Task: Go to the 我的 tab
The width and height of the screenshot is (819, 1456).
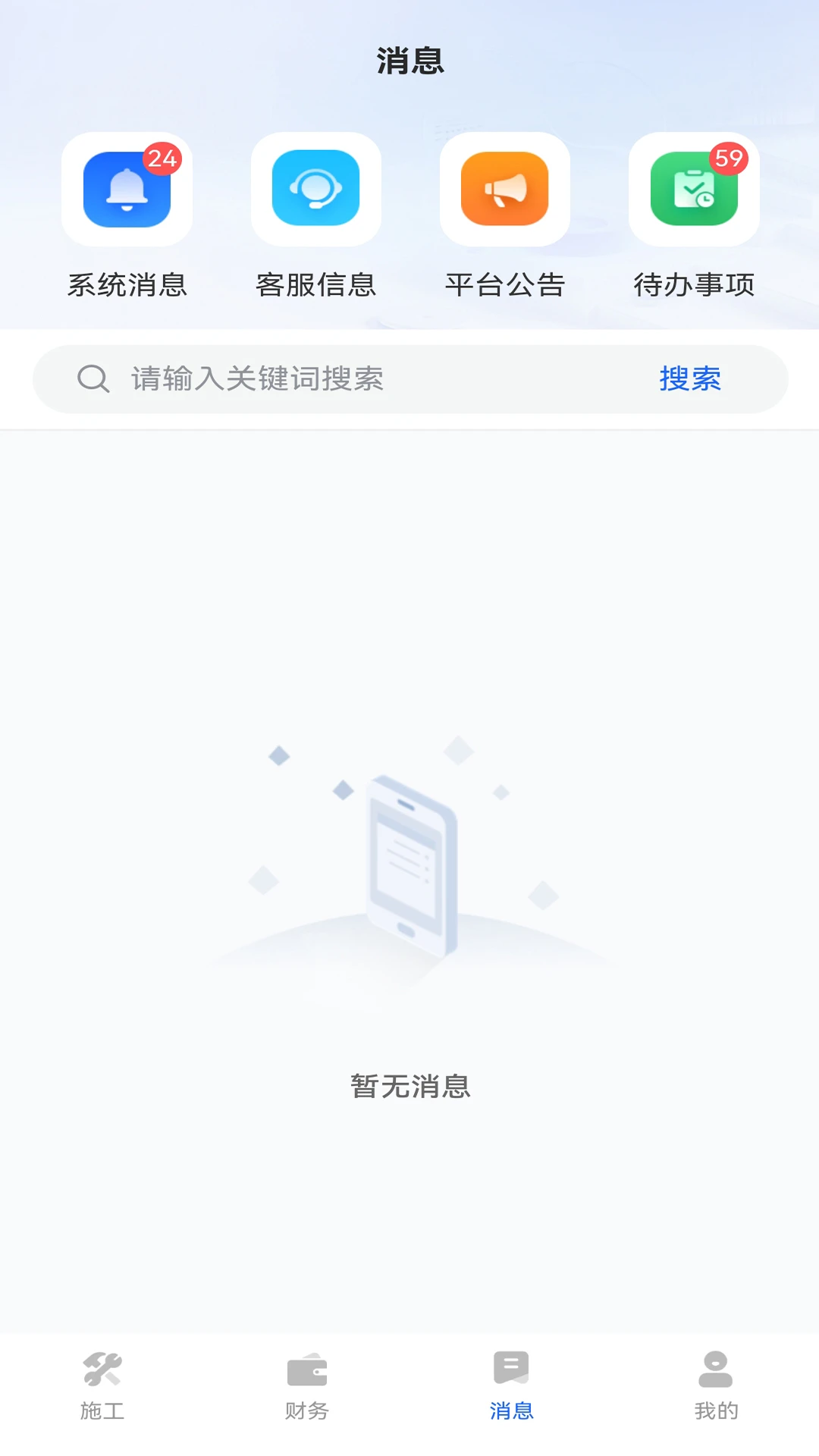Action: point(716,1385)
